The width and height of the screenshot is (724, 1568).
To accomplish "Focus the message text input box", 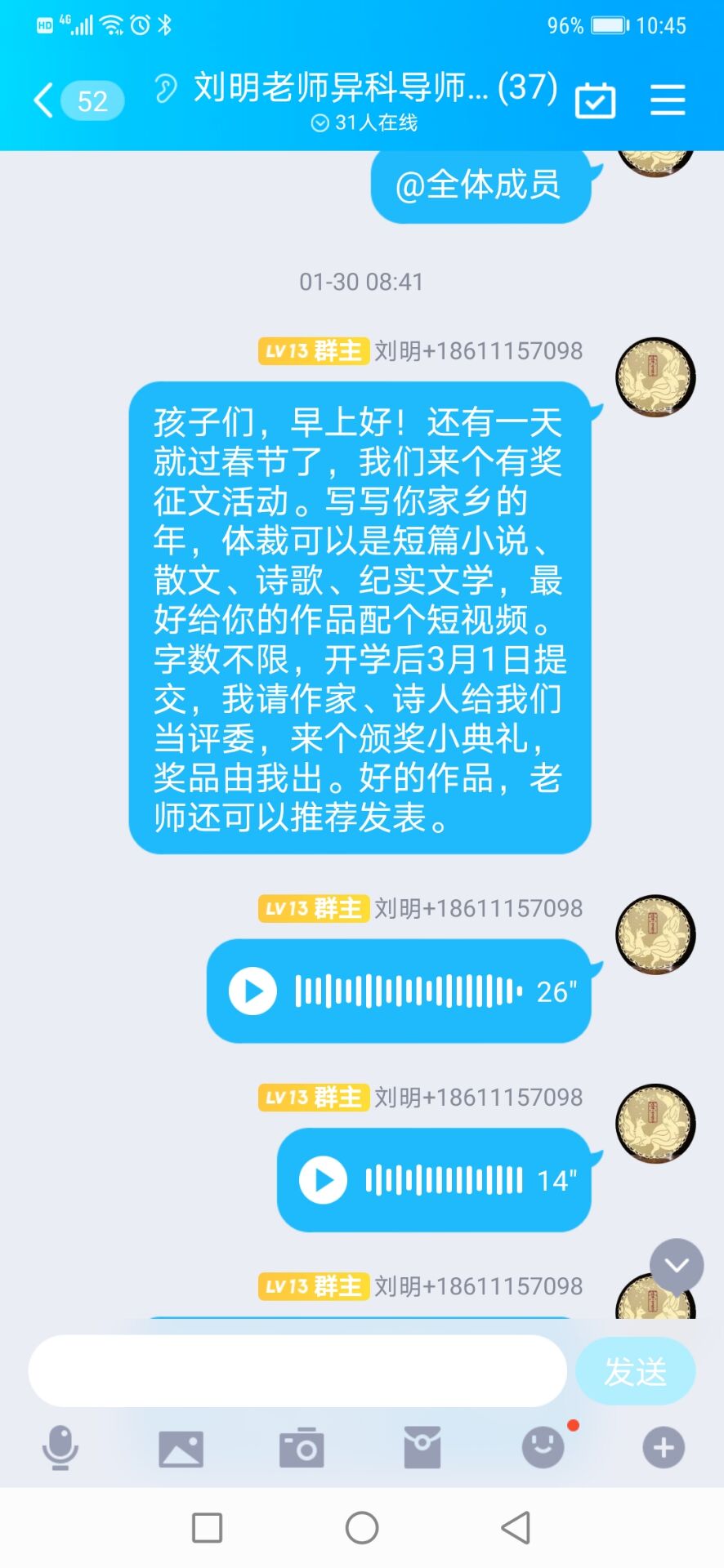I will click(x=297, y=1371).
